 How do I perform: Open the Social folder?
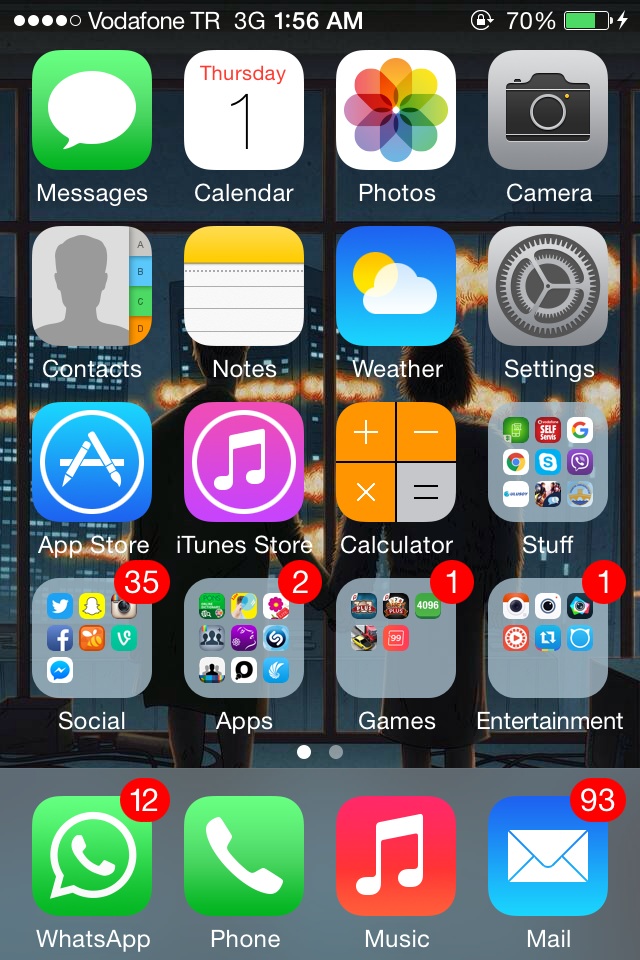tap(92, 638)
